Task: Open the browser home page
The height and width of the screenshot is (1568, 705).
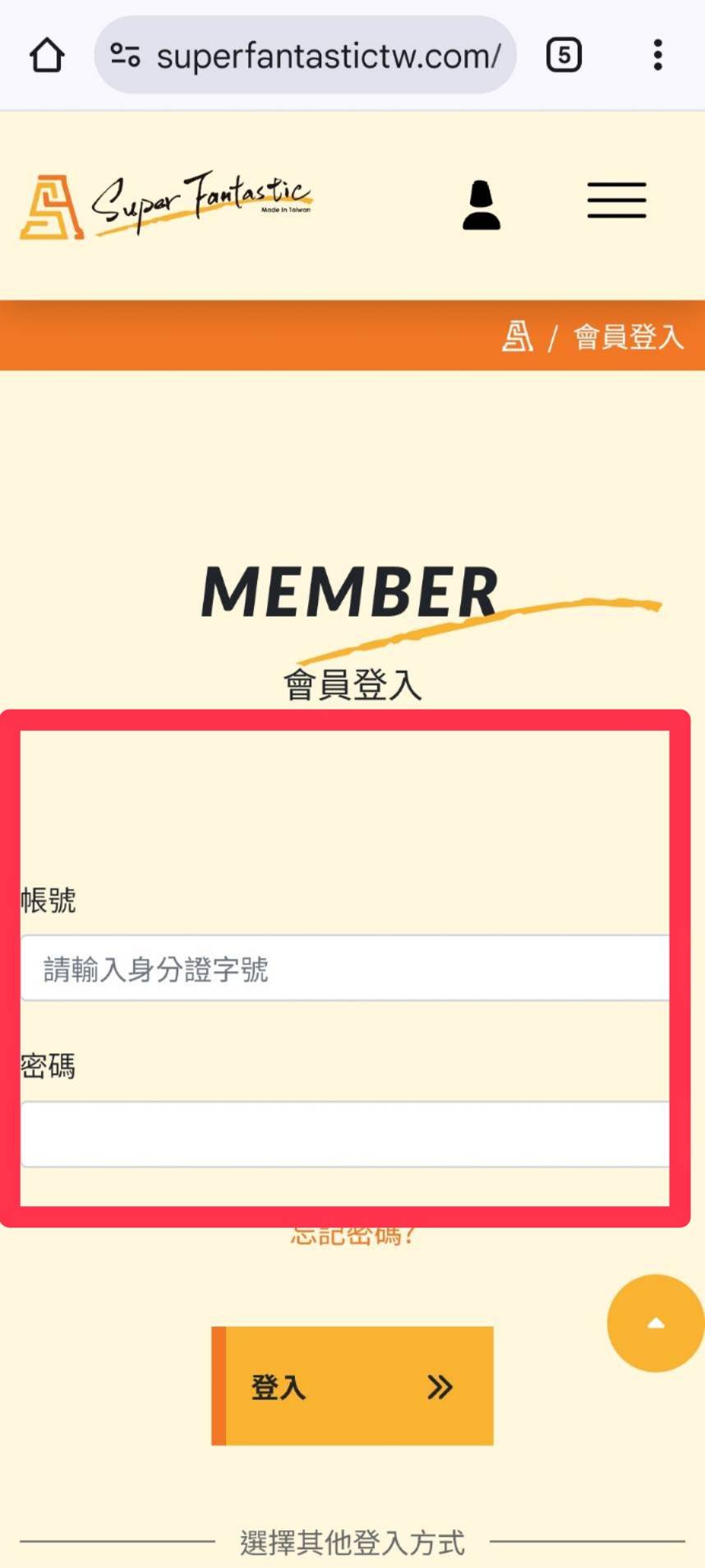Action: point(47,56)
